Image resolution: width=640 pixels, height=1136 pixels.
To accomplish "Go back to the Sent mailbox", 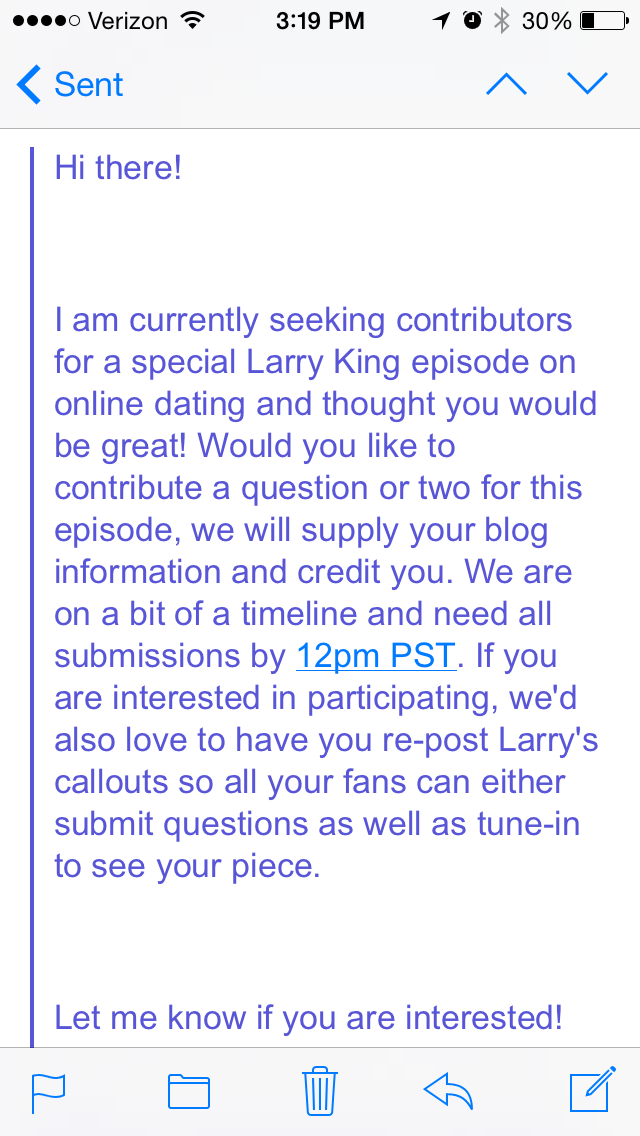I will click(70, 85).
